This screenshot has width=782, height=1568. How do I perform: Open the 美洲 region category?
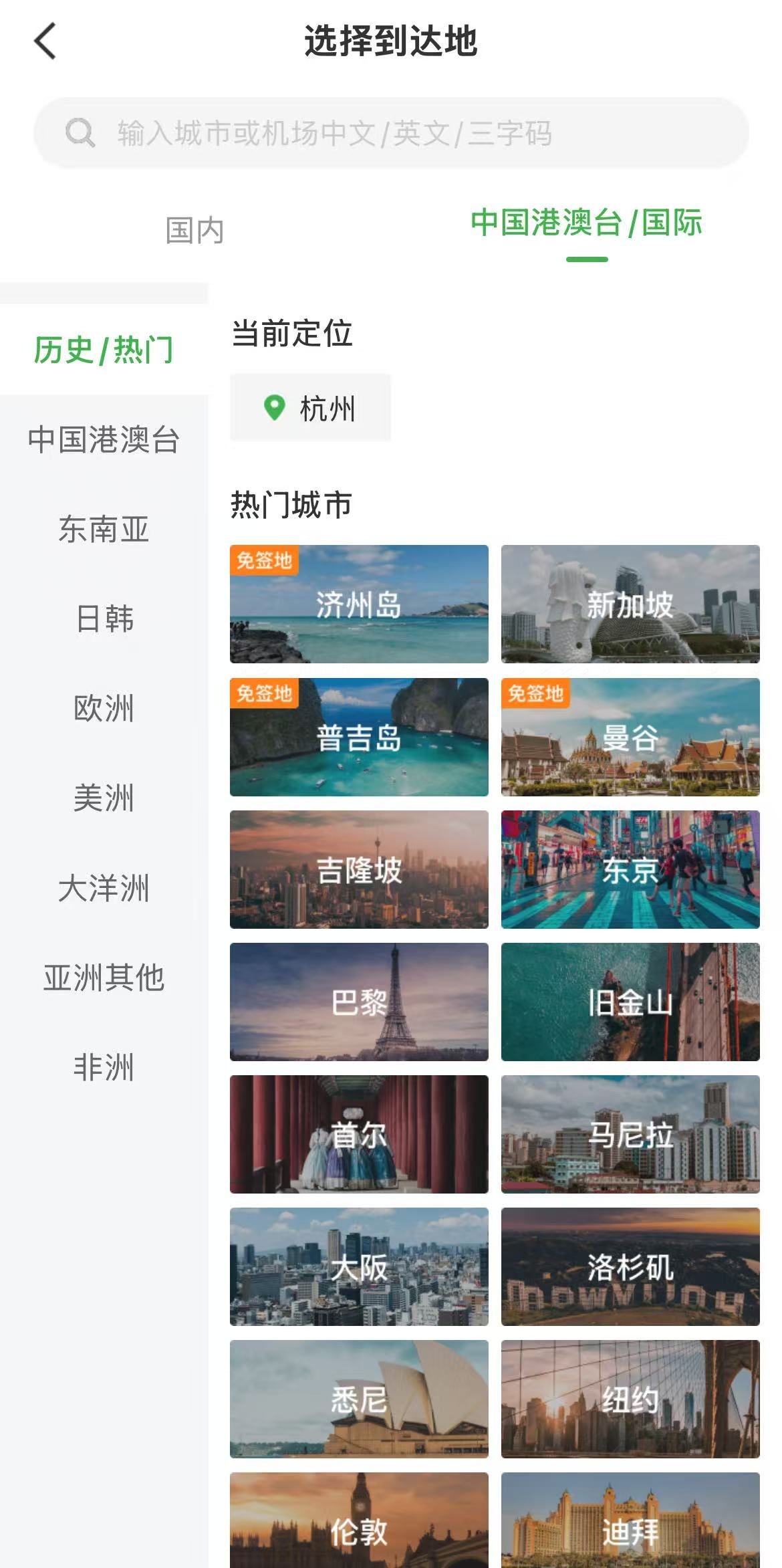pos(104,798)
